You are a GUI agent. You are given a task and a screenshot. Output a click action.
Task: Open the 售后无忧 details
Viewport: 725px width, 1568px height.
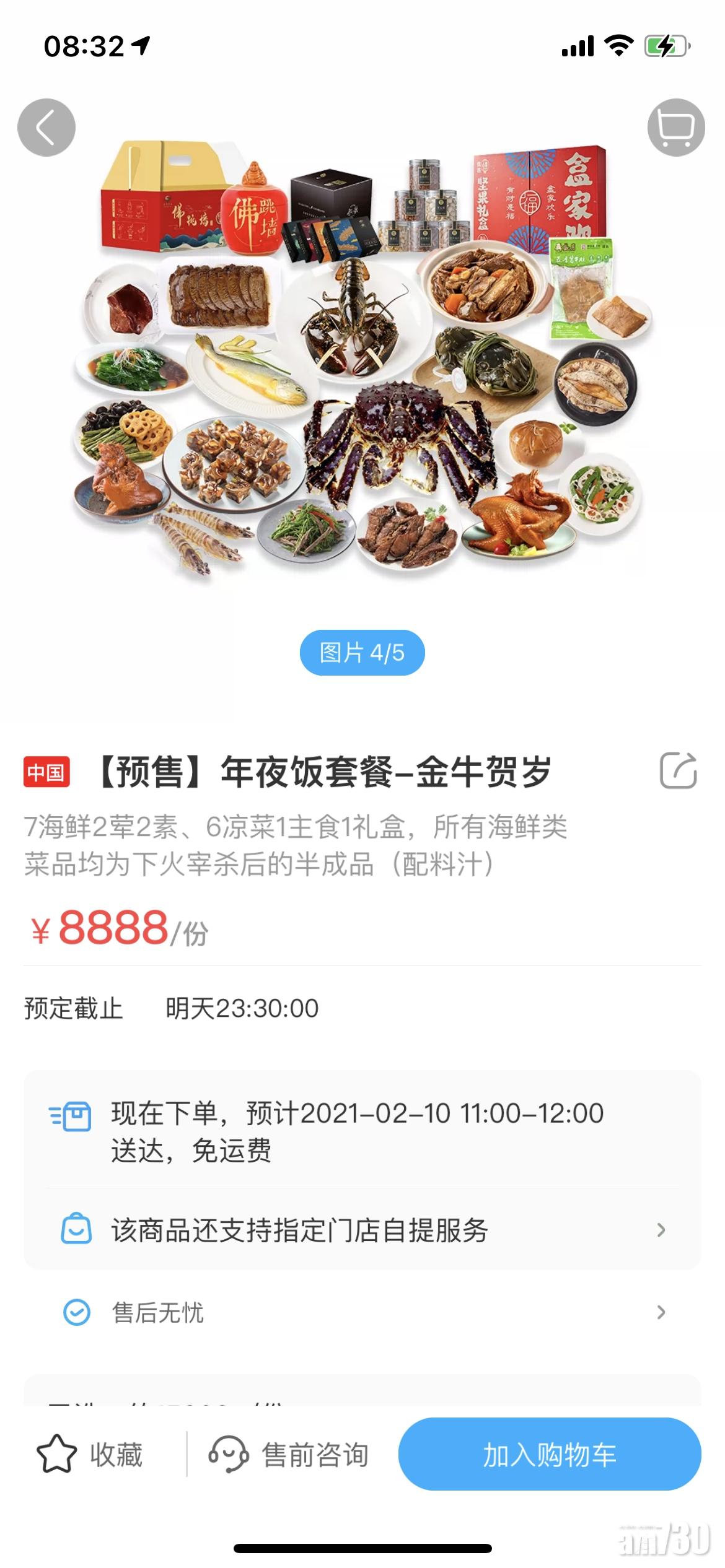pos(362,1312)
